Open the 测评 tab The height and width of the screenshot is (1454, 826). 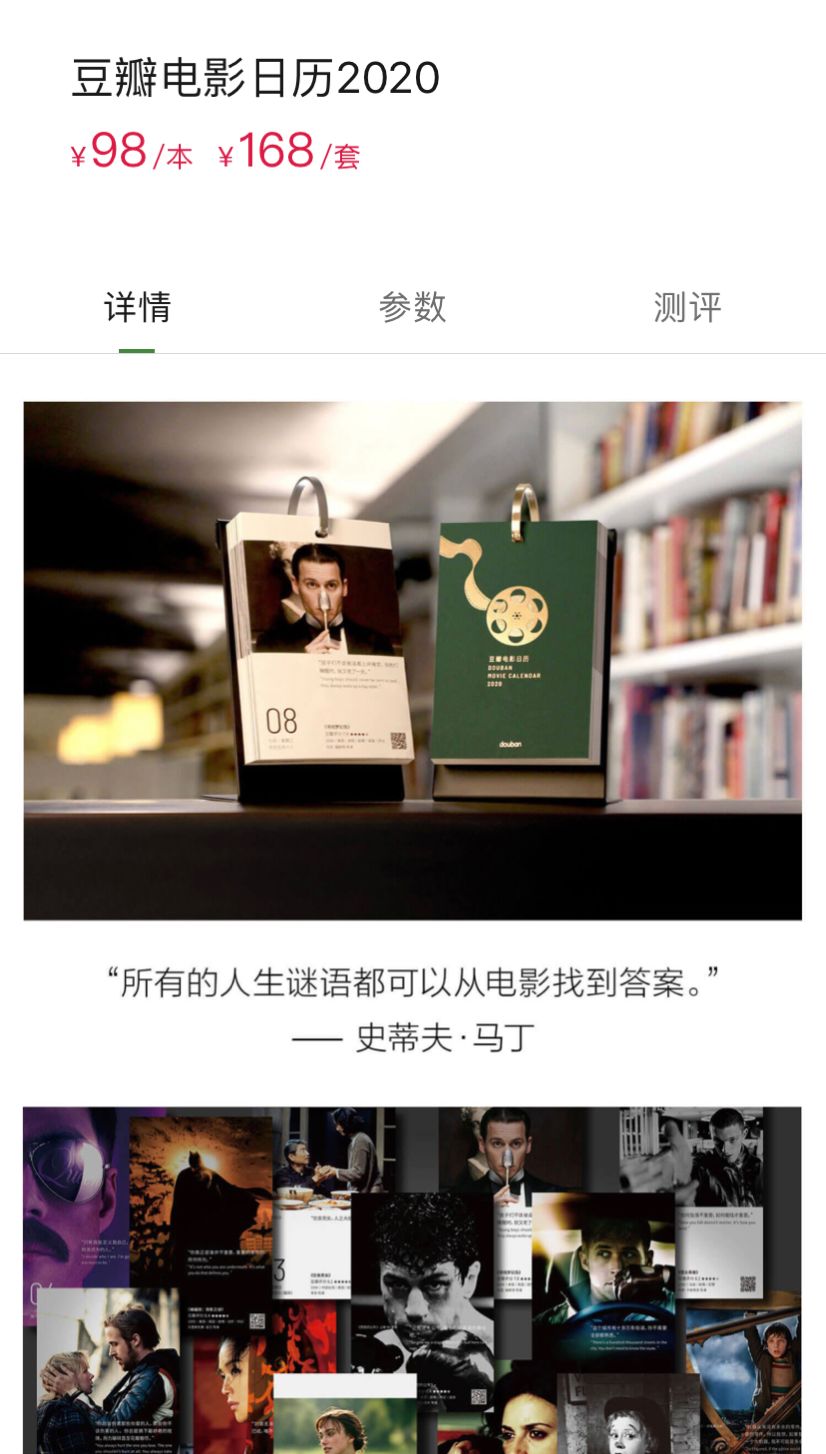click(687, 307)
